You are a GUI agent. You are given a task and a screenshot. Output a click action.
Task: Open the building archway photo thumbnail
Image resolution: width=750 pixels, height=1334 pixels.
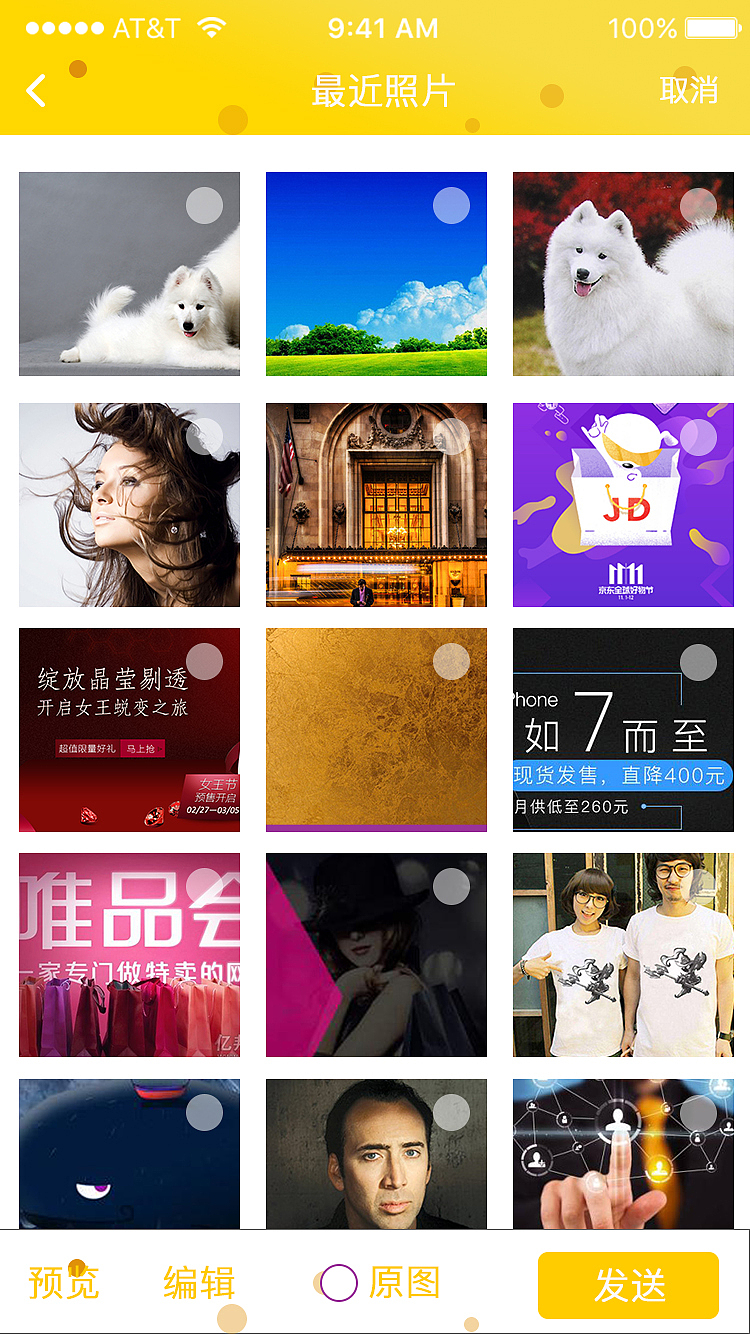point(375,505)
